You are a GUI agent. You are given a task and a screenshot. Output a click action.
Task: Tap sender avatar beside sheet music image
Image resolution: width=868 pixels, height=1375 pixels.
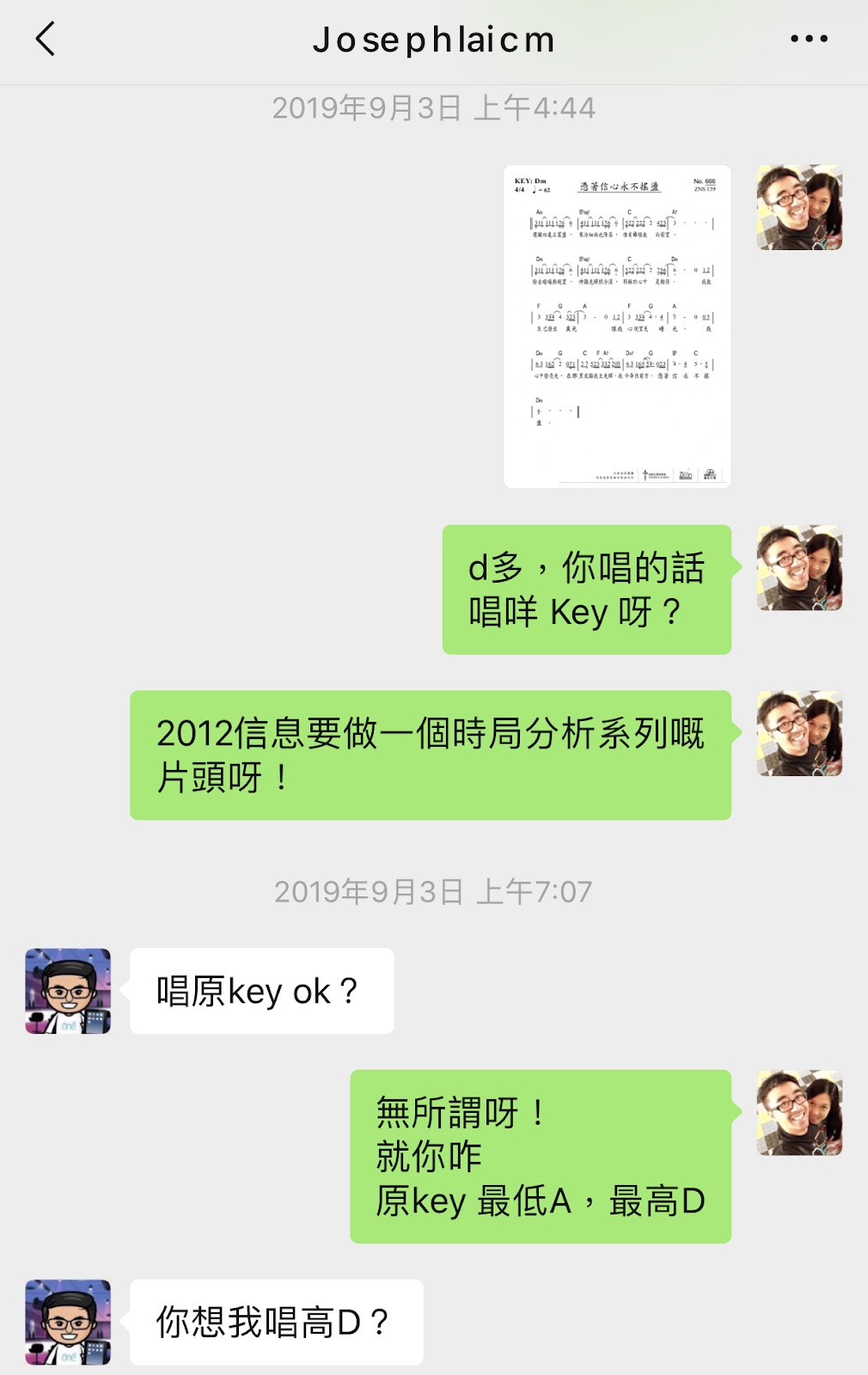(x=799, y=208)
